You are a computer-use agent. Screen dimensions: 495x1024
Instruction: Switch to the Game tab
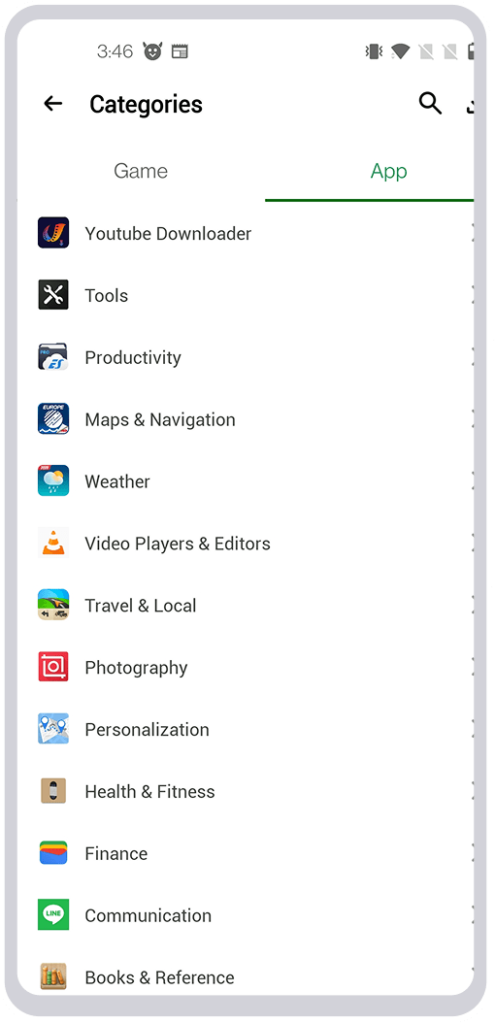(x=141, y=171)
